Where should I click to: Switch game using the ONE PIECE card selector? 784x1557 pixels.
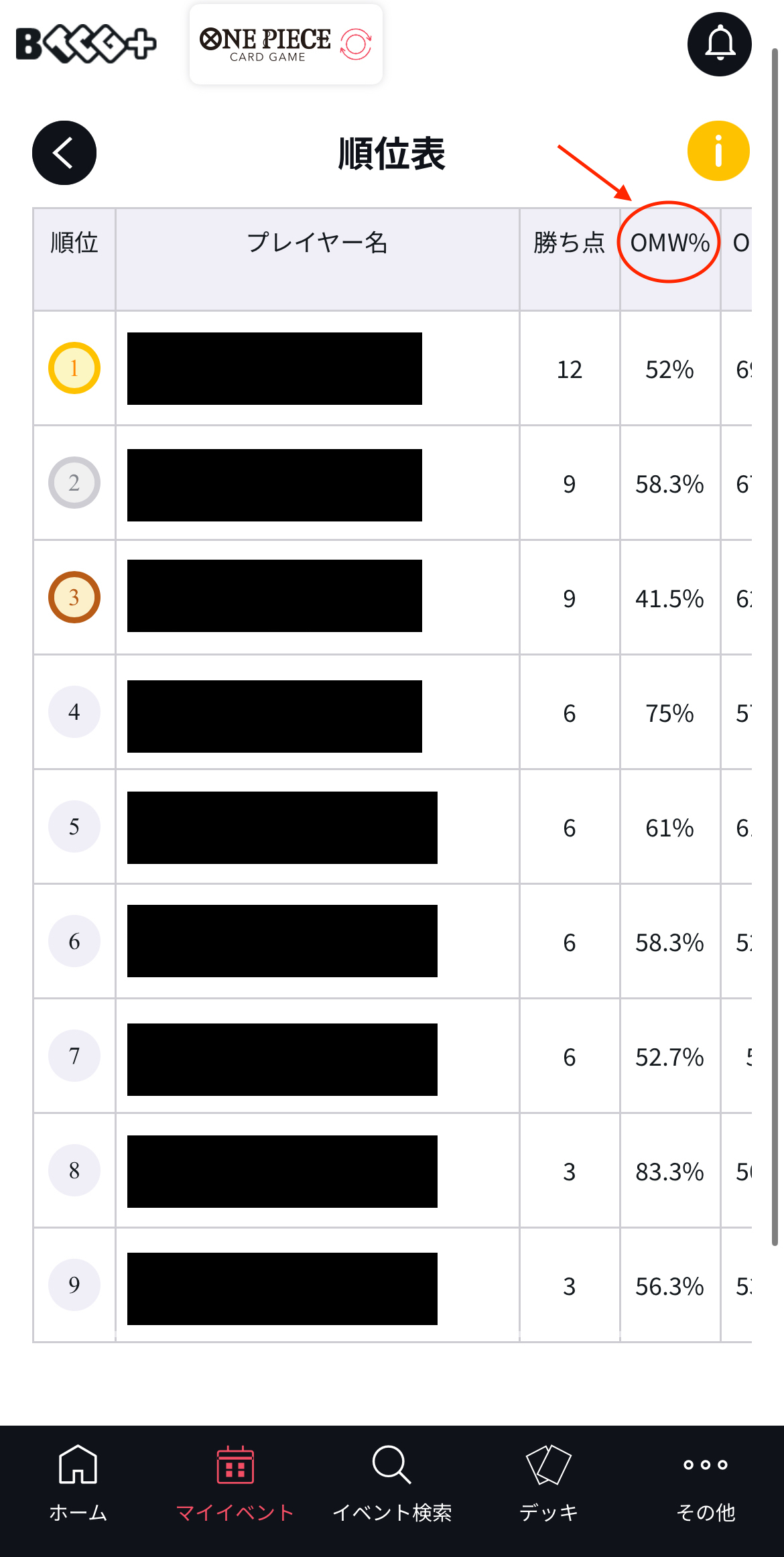point(286,44)
